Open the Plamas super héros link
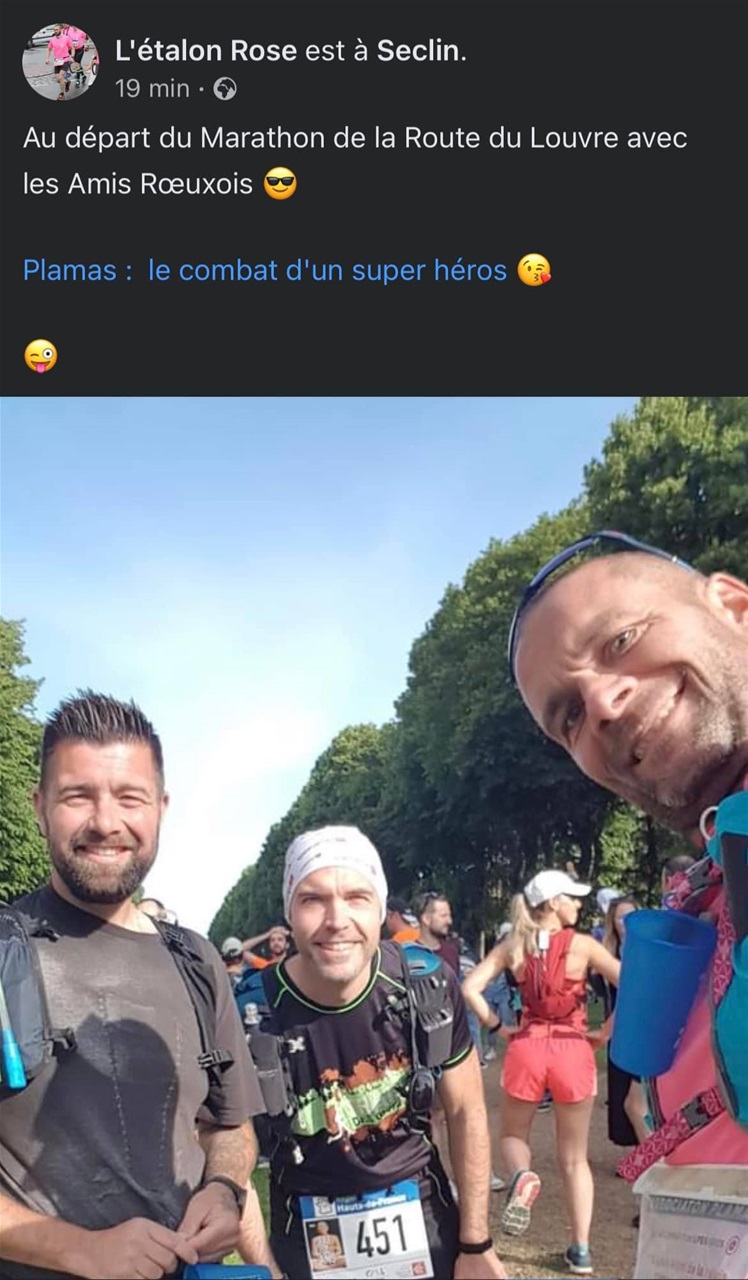This screenshot has height=1280, width=748. [x=265, y=270]
